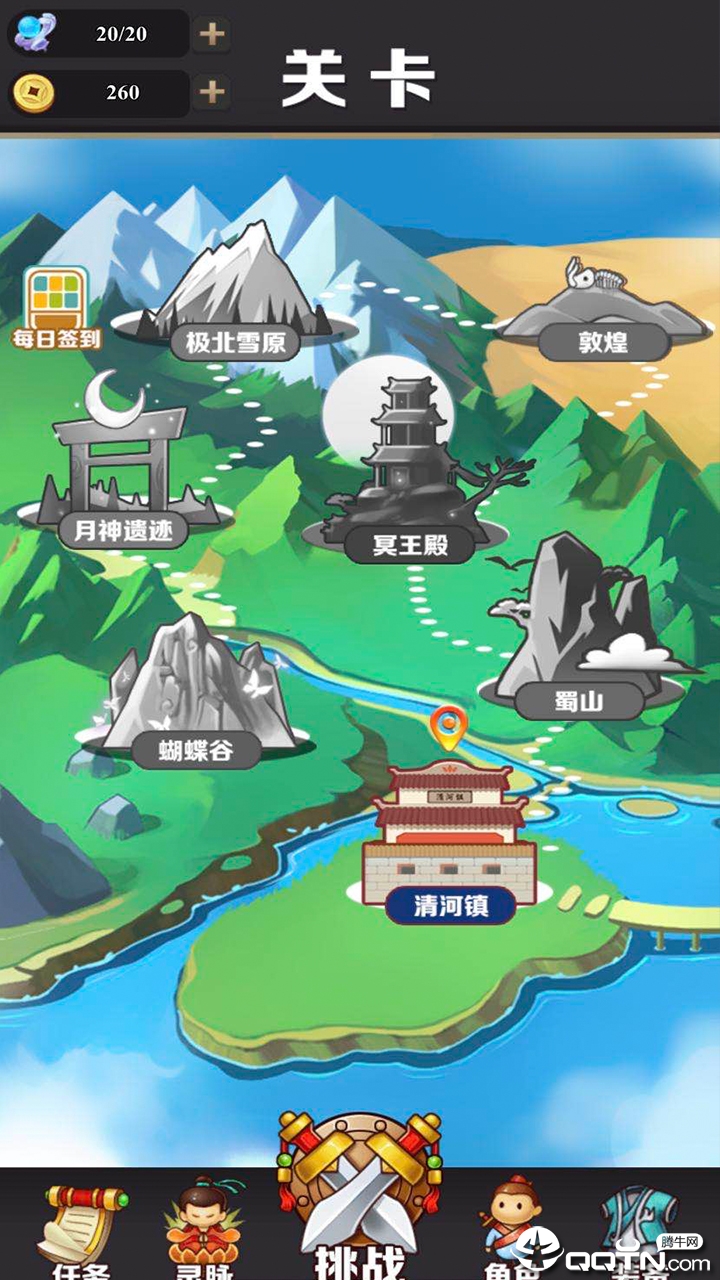Add more energy with the plus button beside 20/20
Viewport: 720px width, 1280px height.
click(x=211, y=35)
